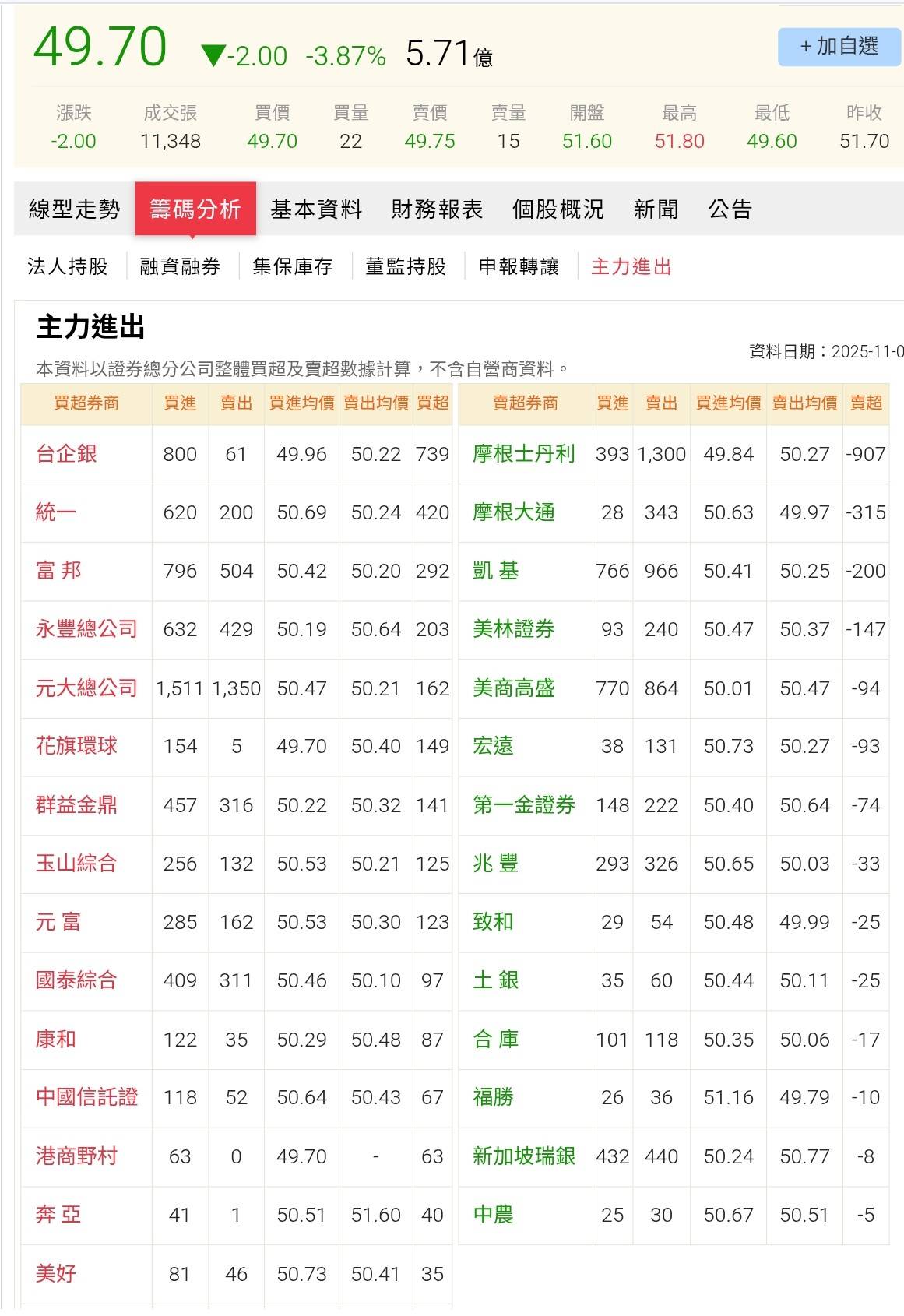Add this stock via 加自選 button
This screenshot has height=1316, width=904.
click(x=839, y=47)
